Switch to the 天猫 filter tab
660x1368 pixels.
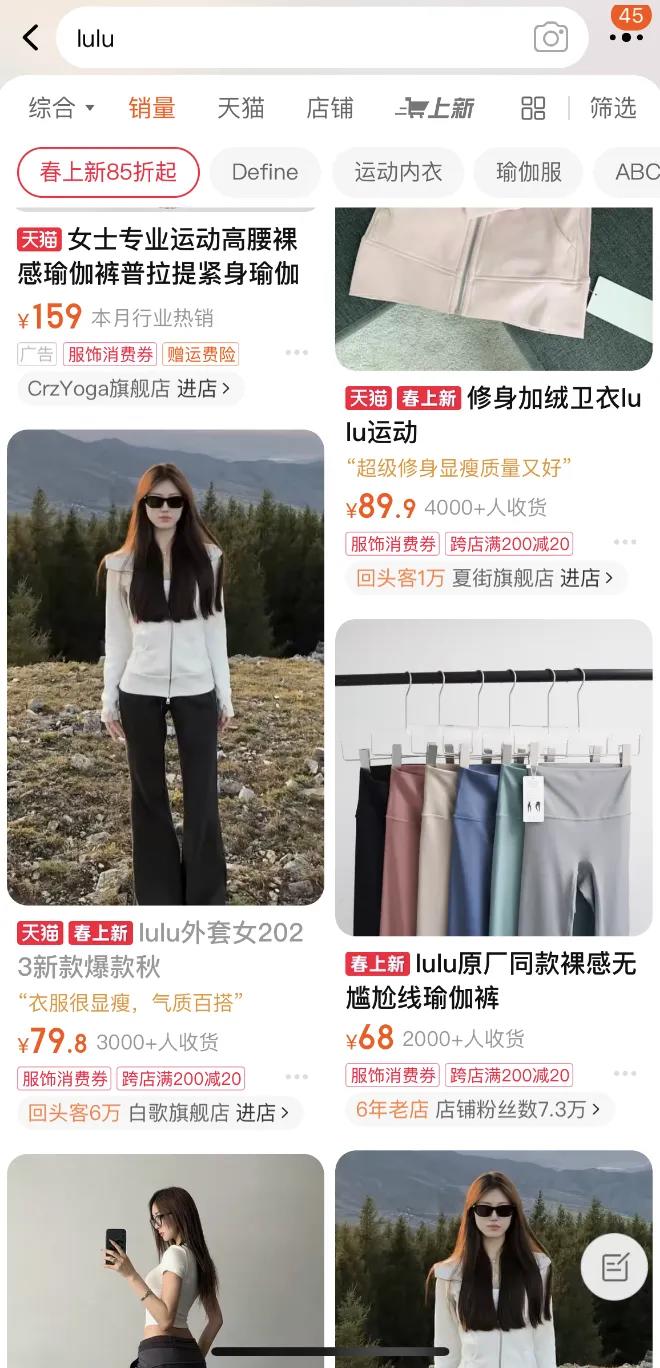(x=241, y=108)
